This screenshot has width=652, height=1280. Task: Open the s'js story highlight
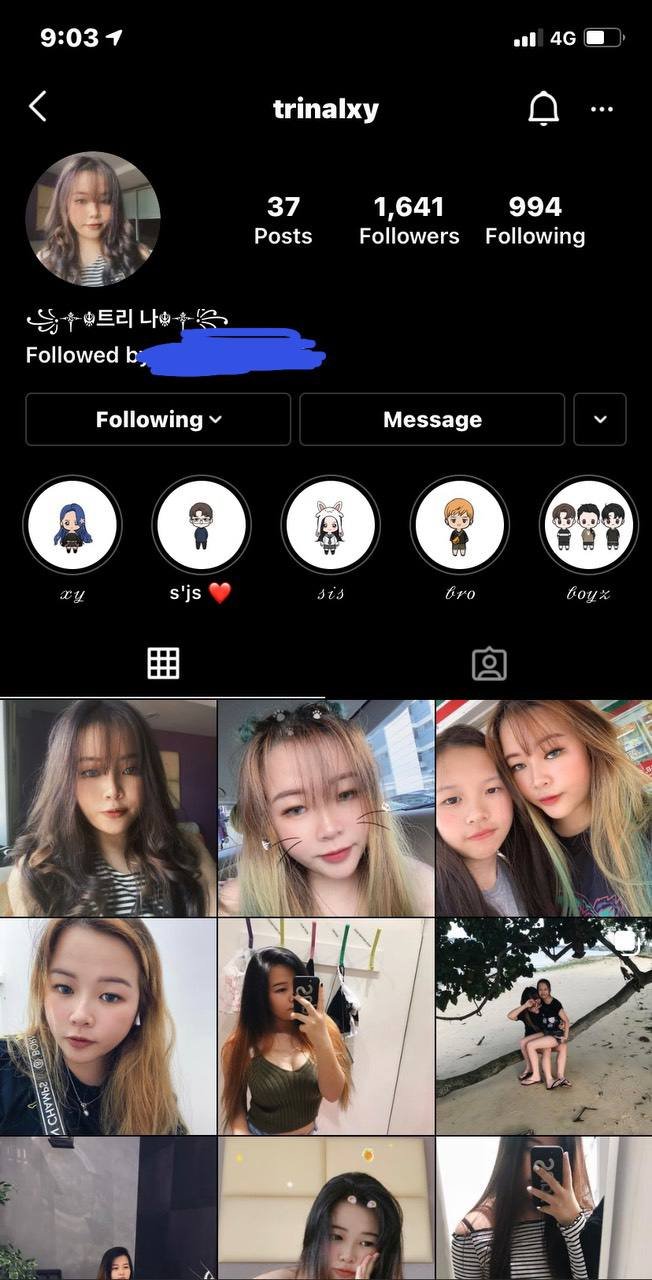tap(201, 526)
